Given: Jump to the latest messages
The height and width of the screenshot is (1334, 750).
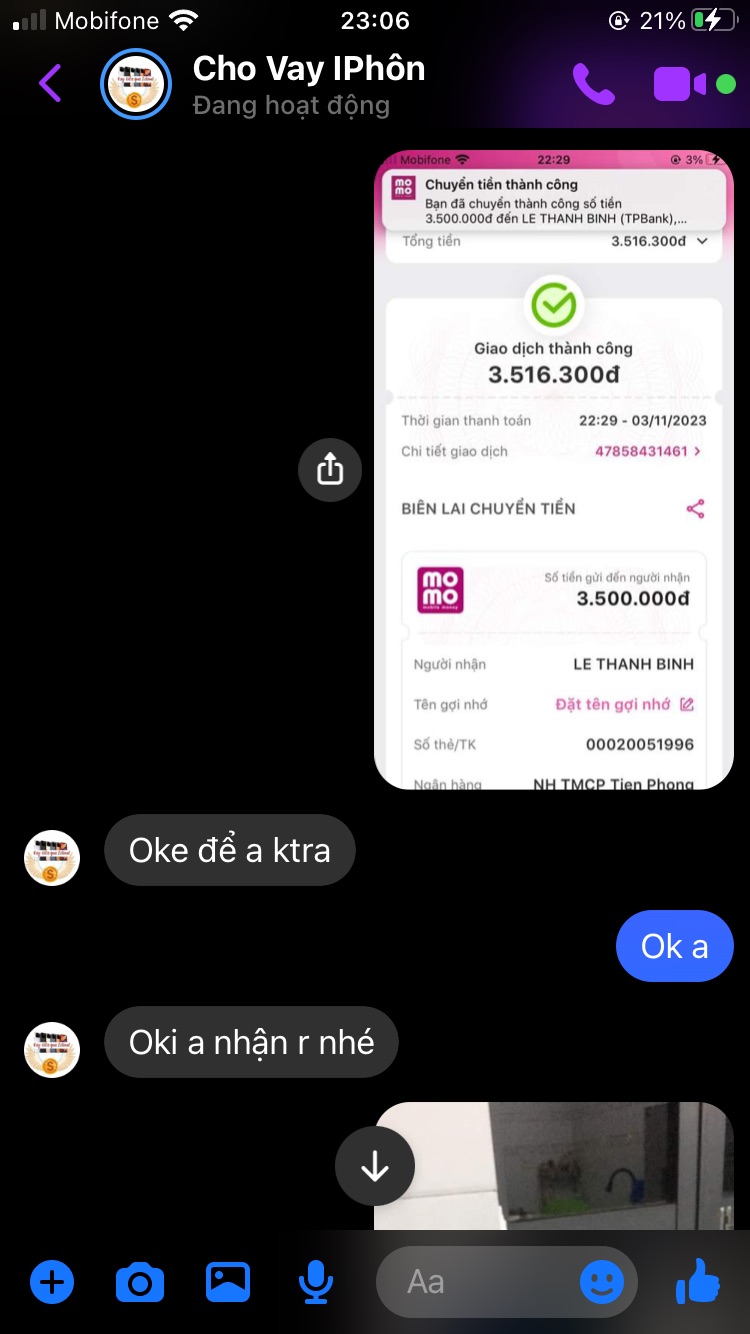Looking at the screenshot, I should (x=375, y=1166).
